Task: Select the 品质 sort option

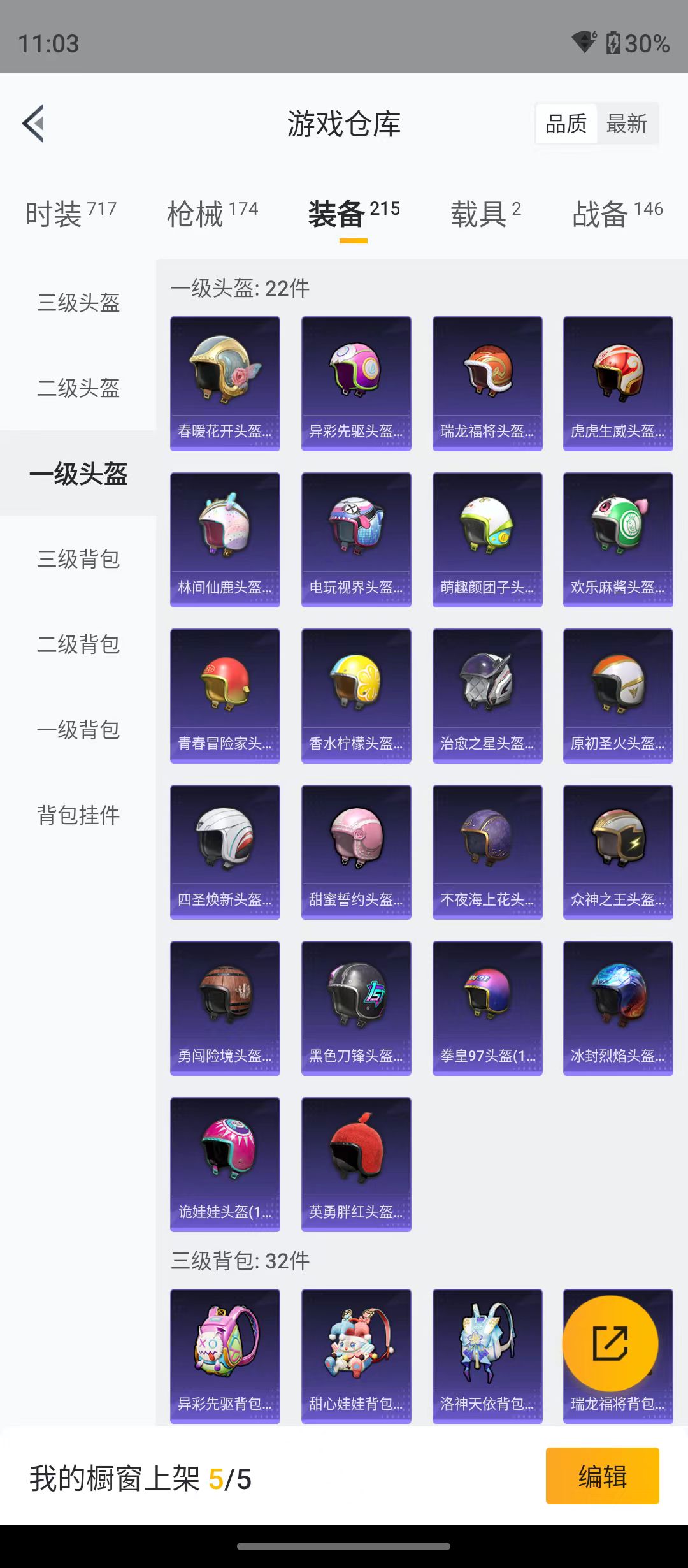Action: (566, 124)
